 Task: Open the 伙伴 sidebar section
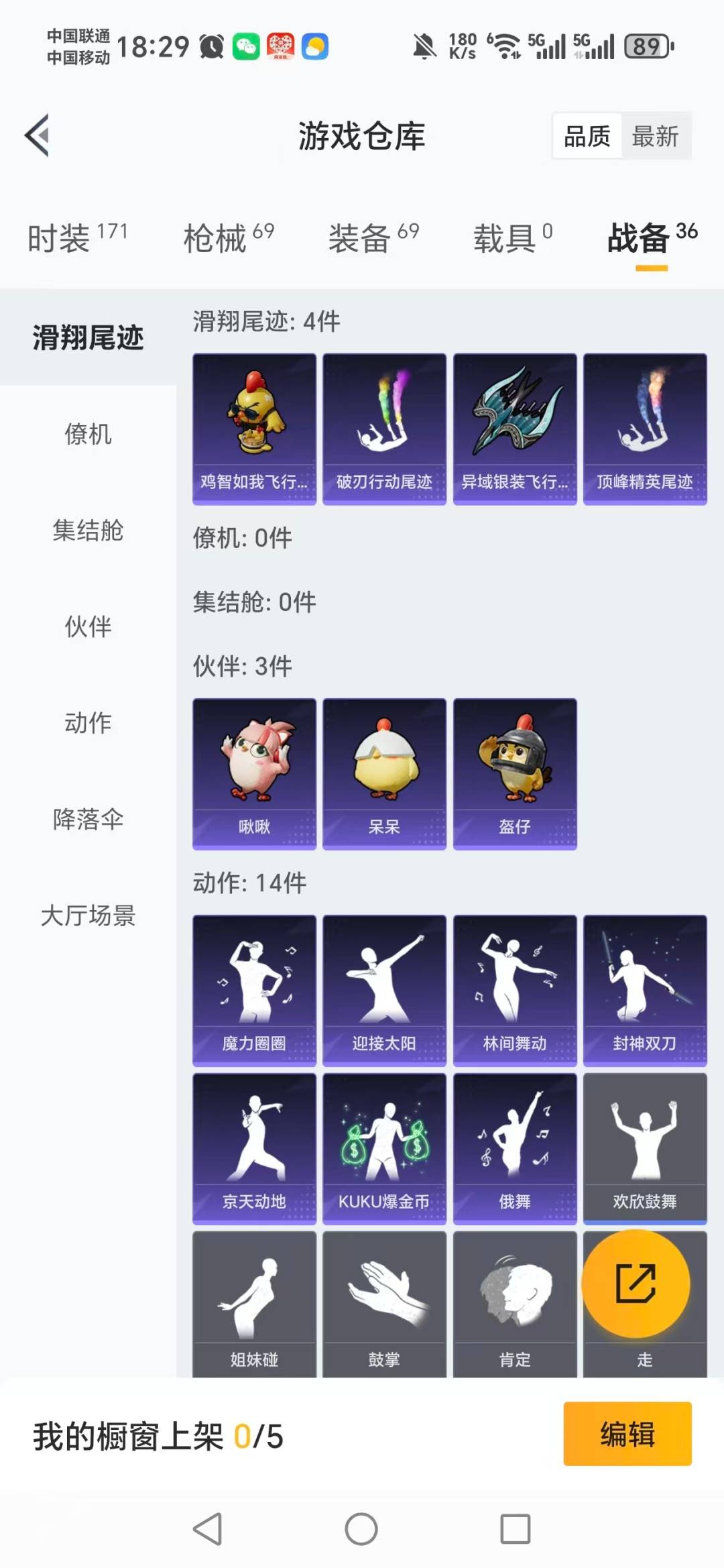[x=88, y=627]
